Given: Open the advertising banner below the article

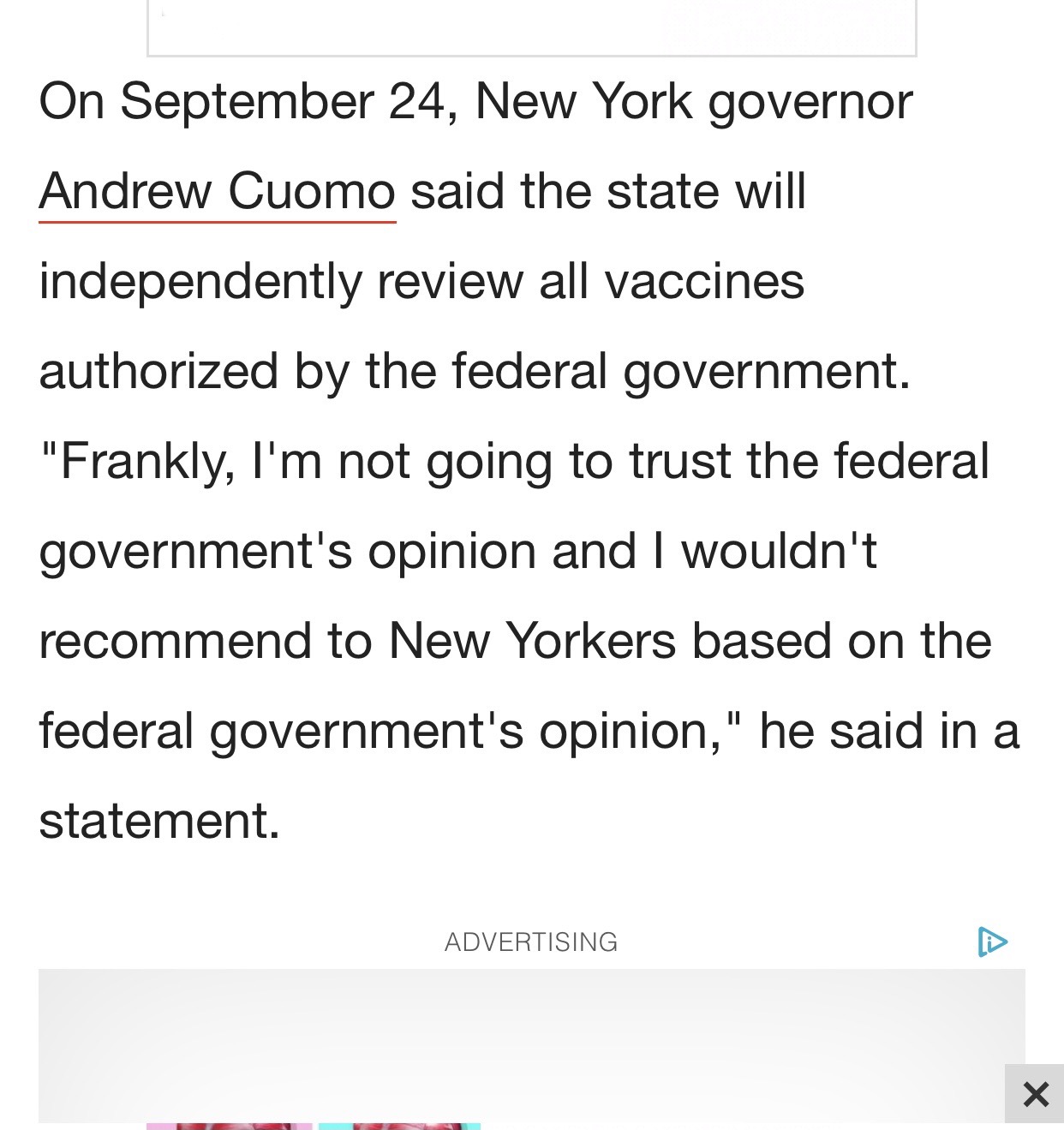Looking at the screenshot, I should tap(531, 1045).
